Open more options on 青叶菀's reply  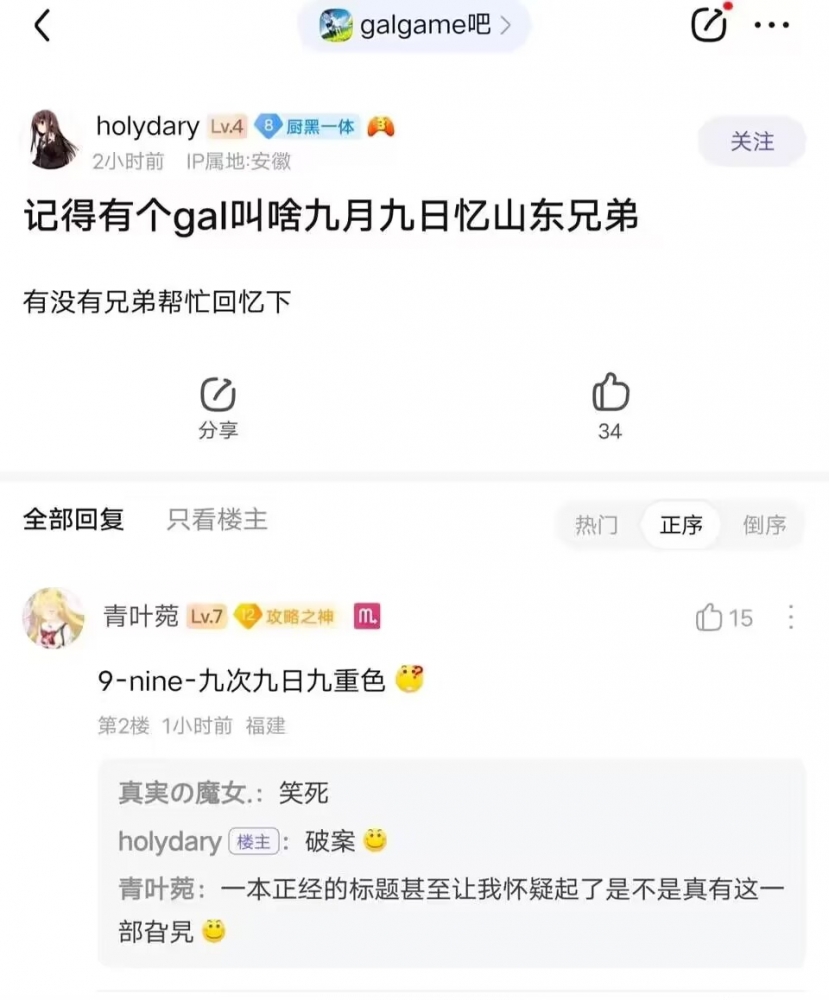[x=790, y=617]
